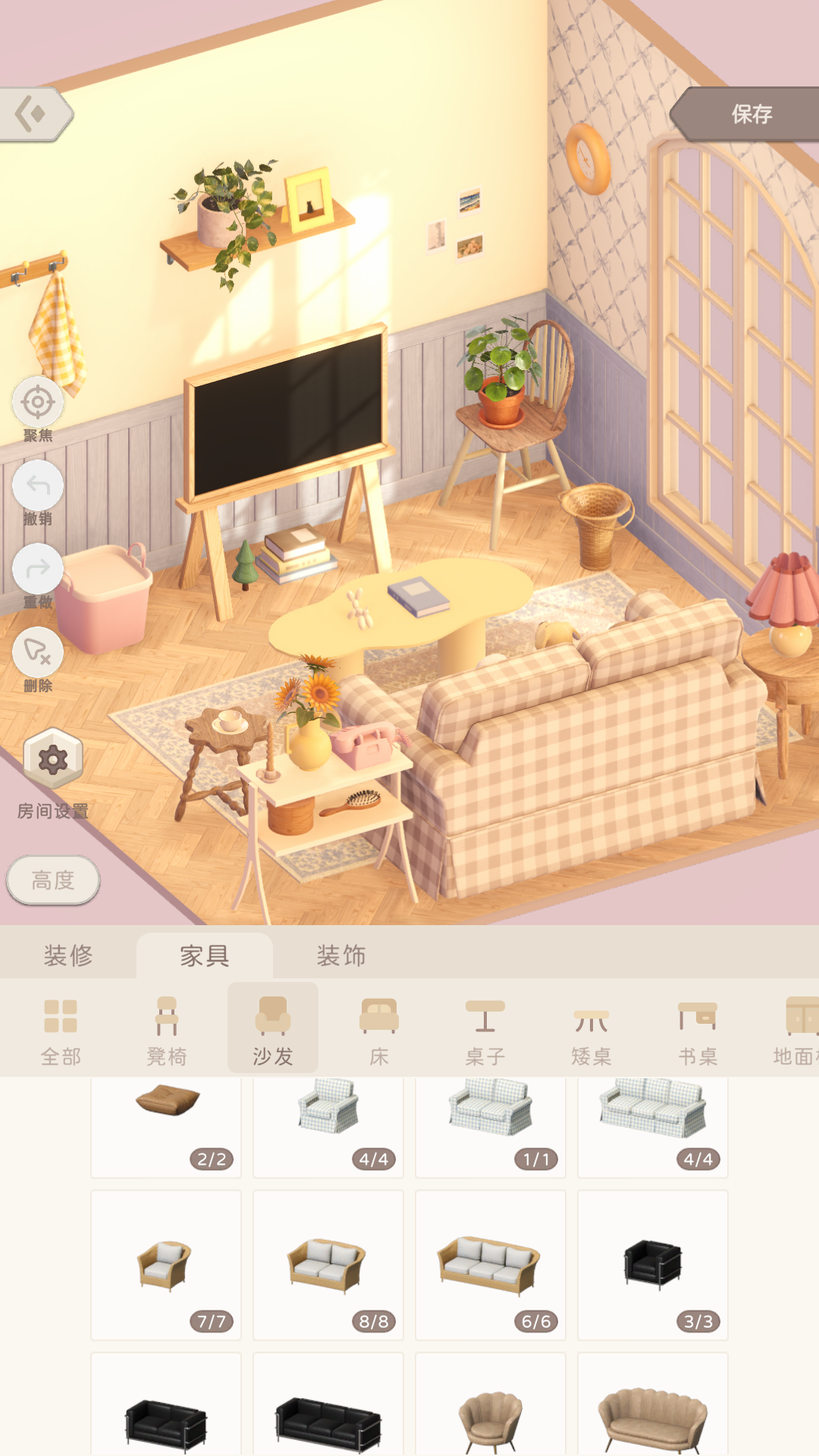
Task: Select the 凳椅 category
Action: pyautogui.click(x=167, y=1029)
